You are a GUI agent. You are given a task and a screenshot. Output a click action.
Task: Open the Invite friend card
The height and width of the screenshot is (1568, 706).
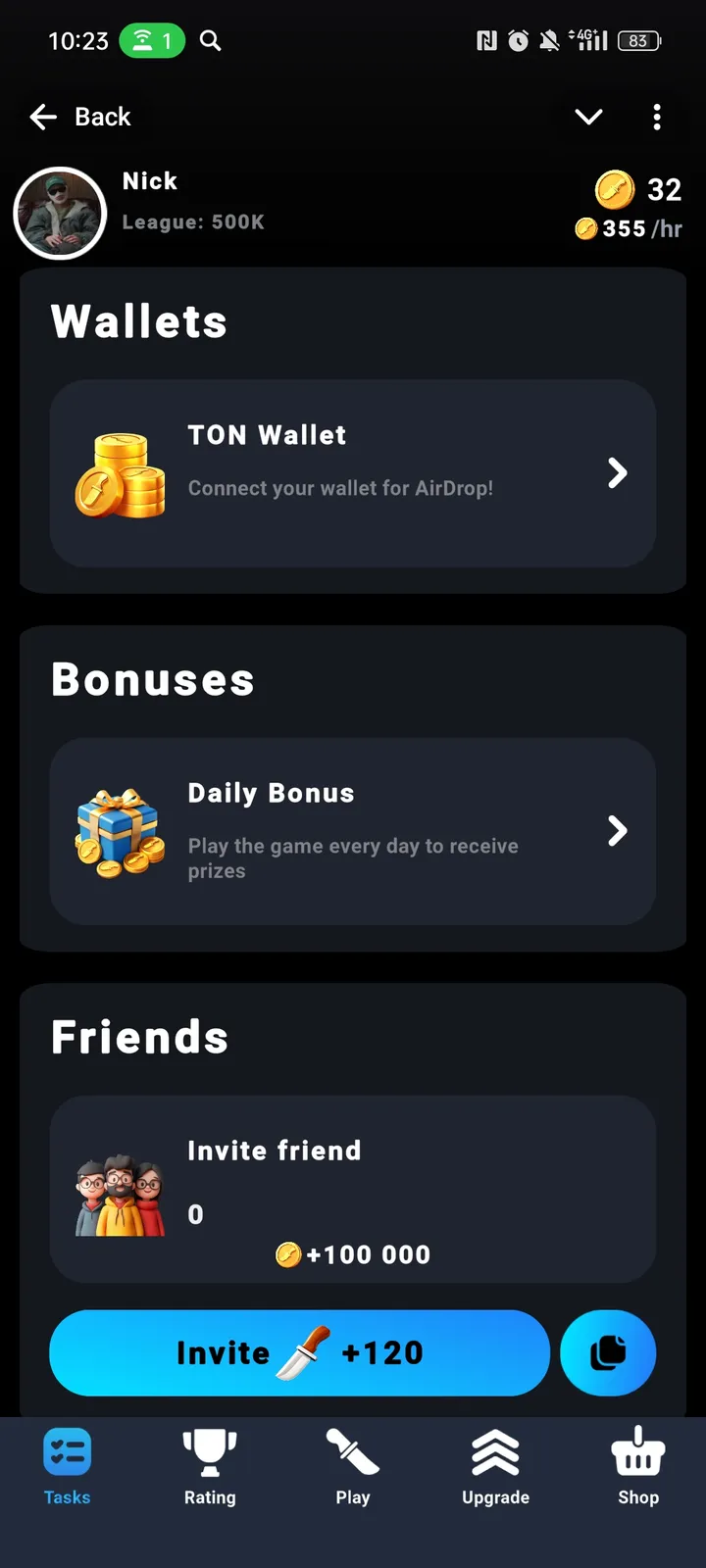coord(353,1189)
